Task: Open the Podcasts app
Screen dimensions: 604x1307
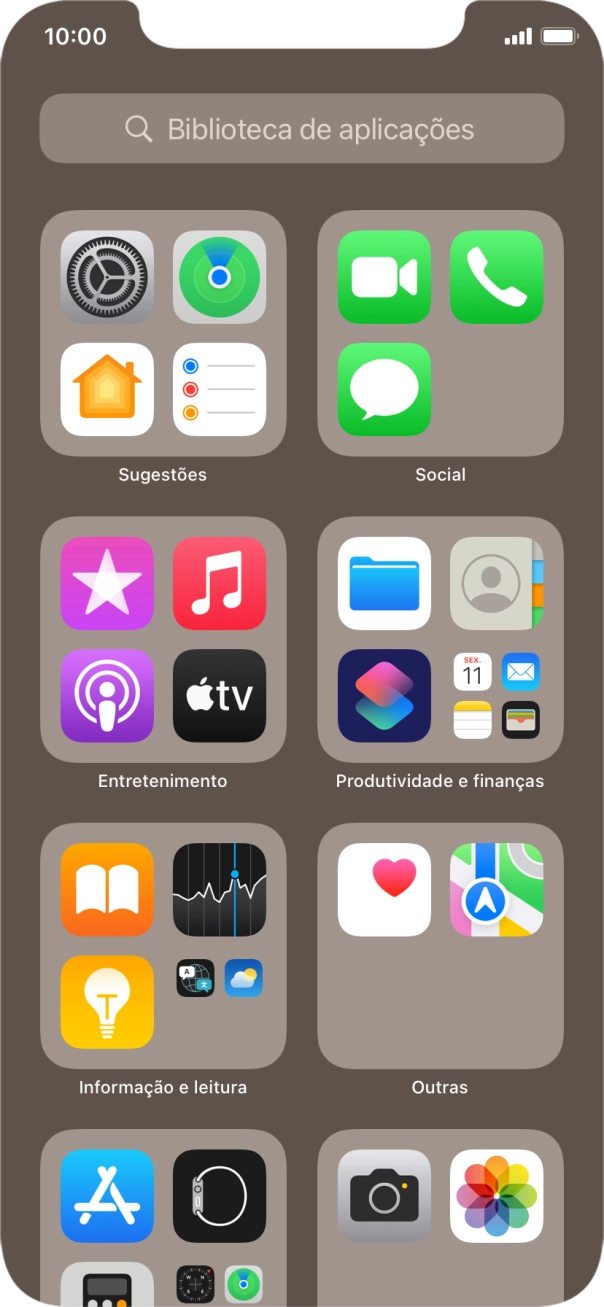Action: (107, 696)
